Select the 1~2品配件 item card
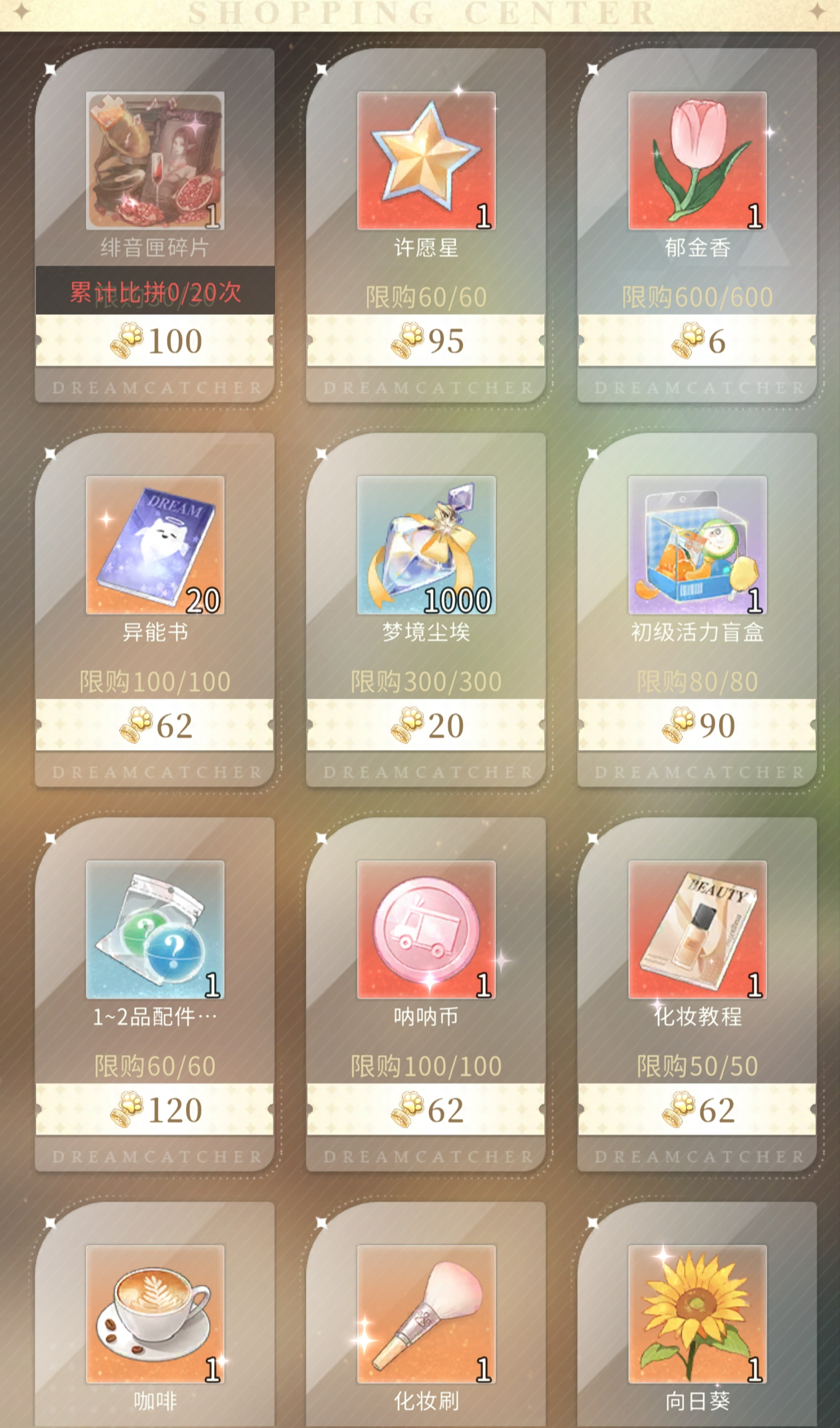The width and height of the screenshot is (840, 1428). tap(155, 930)
